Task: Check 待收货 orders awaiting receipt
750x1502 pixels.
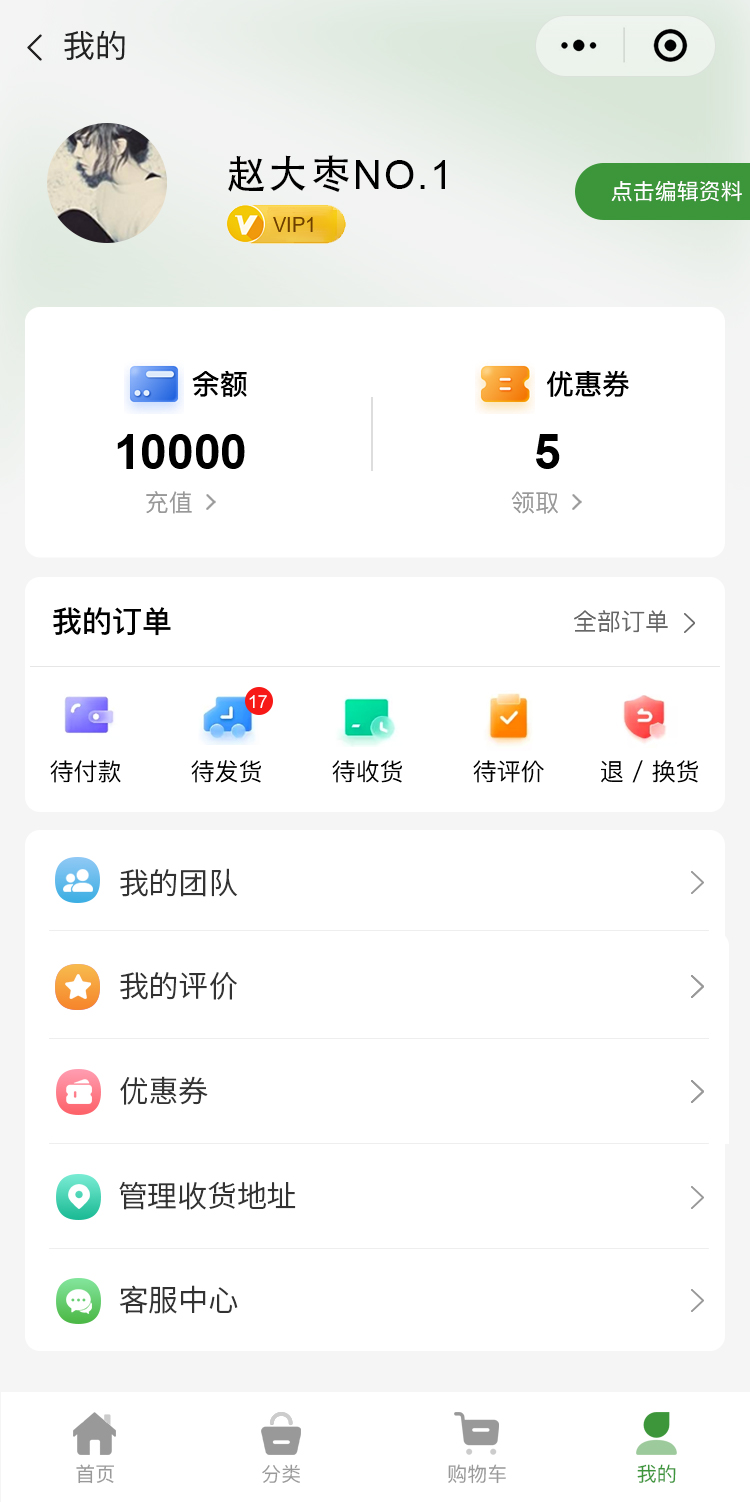Action: (368, 739)
